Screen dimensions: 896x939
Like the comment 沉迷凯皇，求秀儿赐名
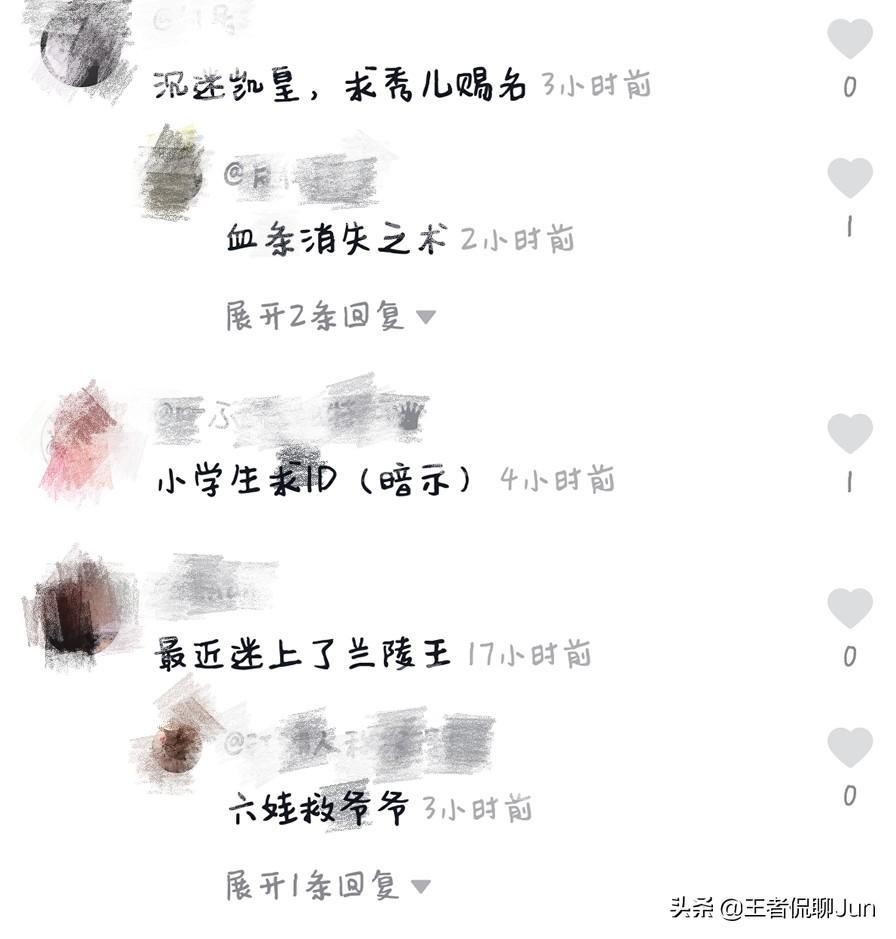point(850,39)
